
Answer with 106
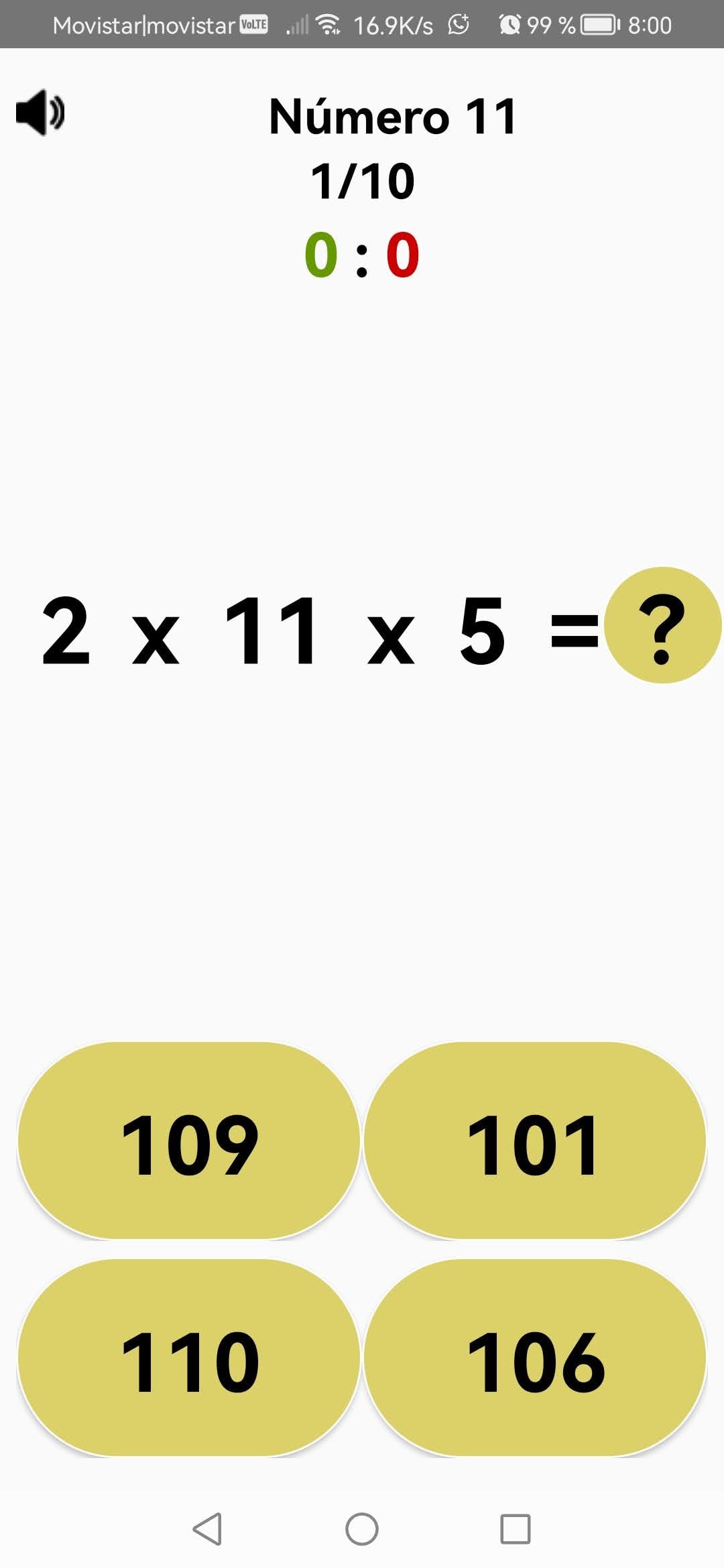534,1358
